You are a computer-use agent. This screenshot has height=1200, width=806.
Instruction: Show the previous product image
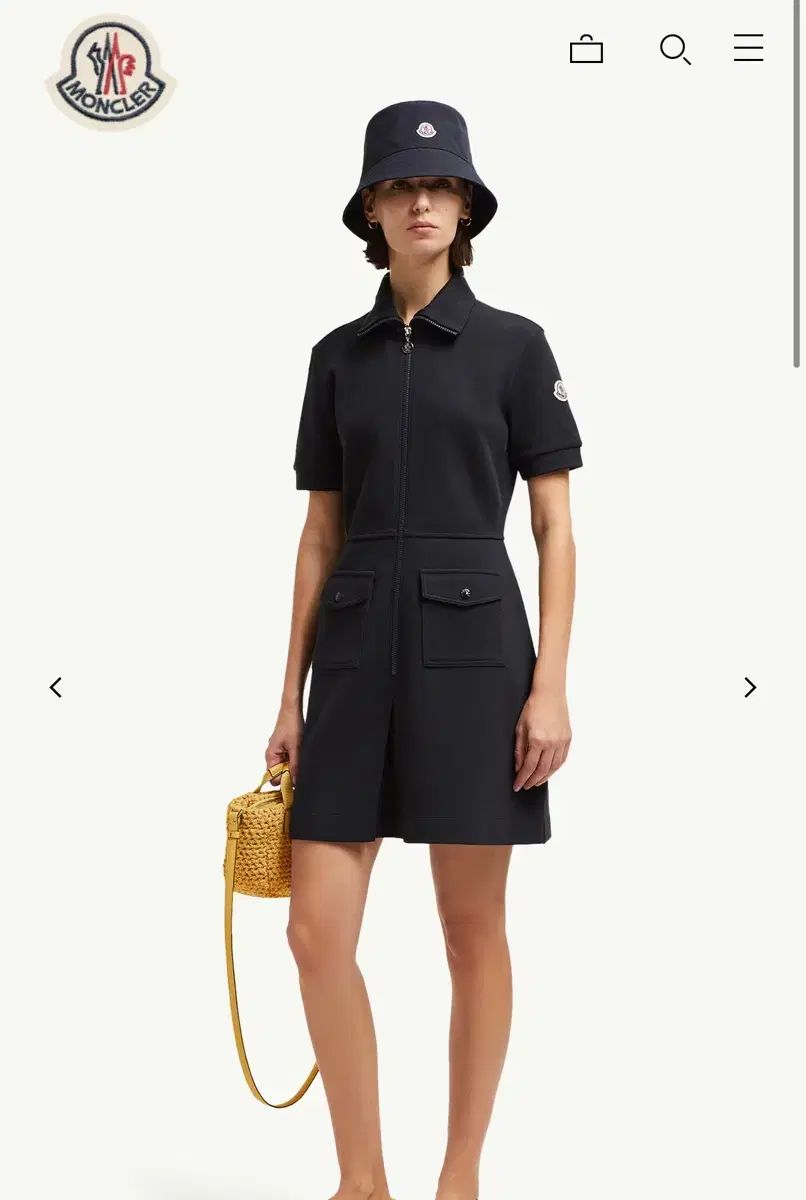[56, 687]
